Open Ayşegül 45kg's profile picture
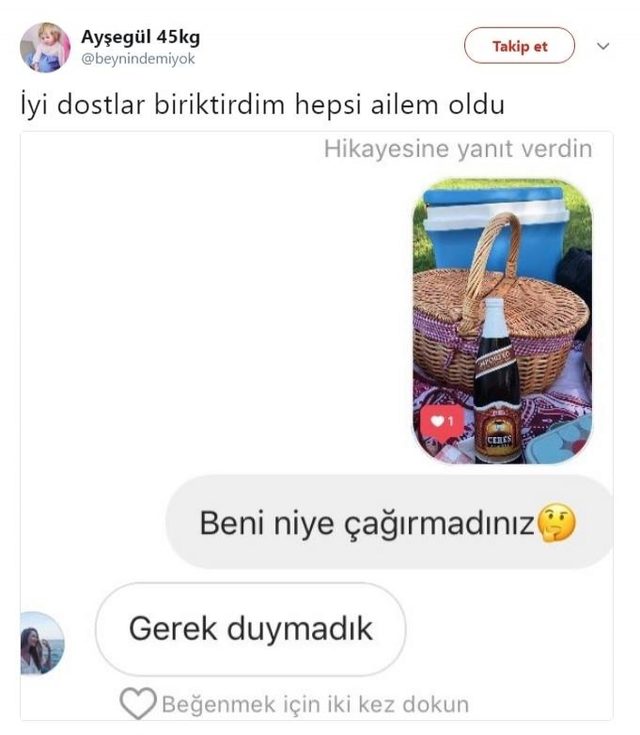The image size is (640, 735). tap(45, 48)
